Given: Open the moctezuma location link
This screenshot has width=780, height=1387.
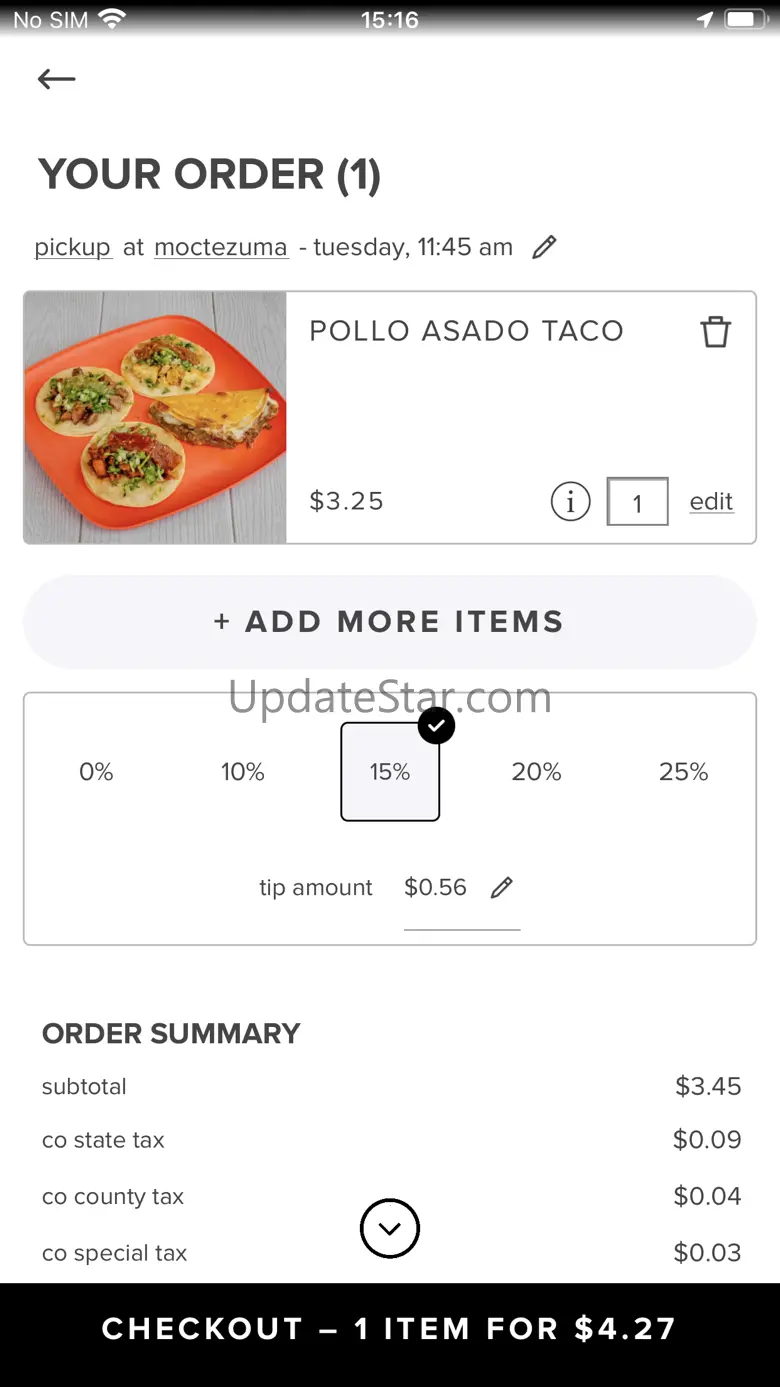Looking at the screenshot, I should point(221,247).
